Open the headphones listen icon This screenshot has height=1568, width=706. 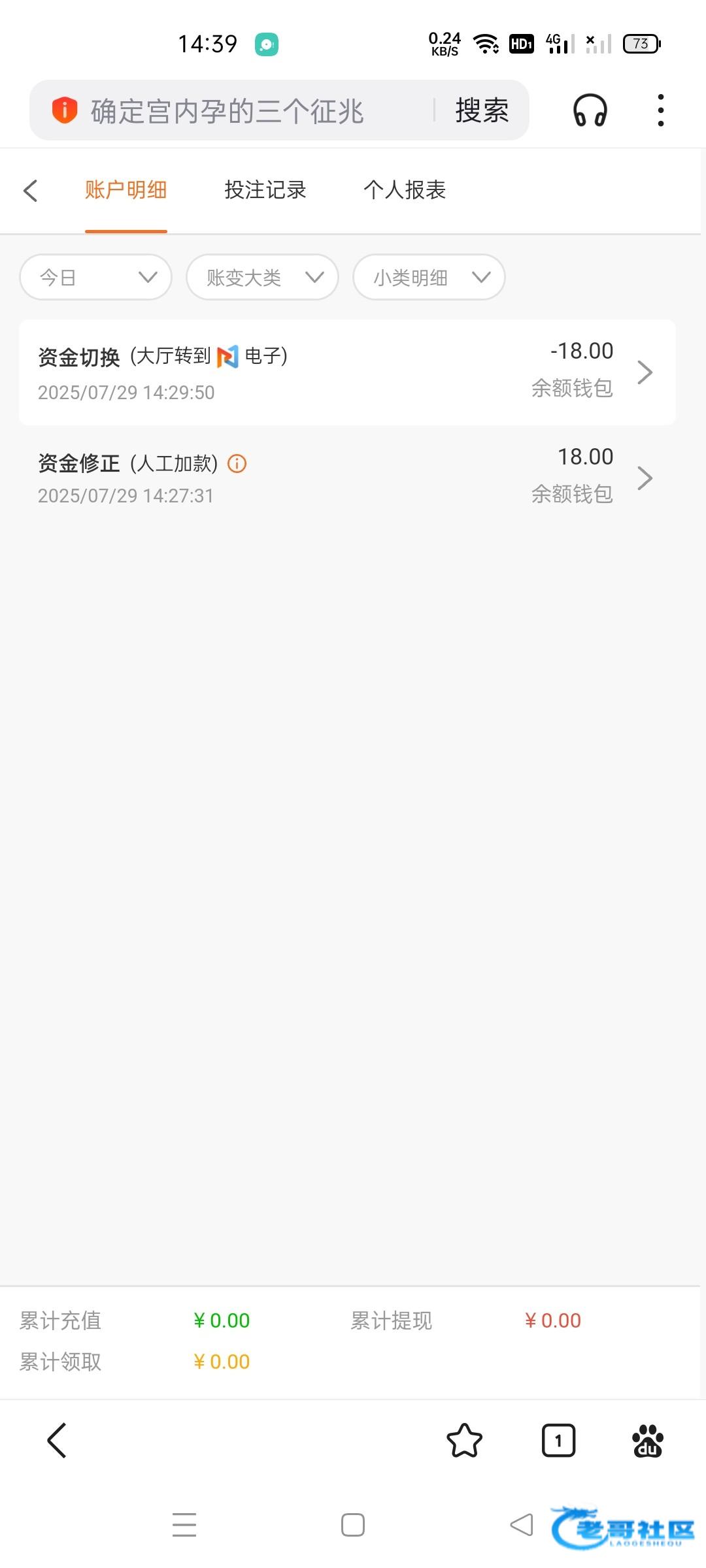tap(590, 110)
